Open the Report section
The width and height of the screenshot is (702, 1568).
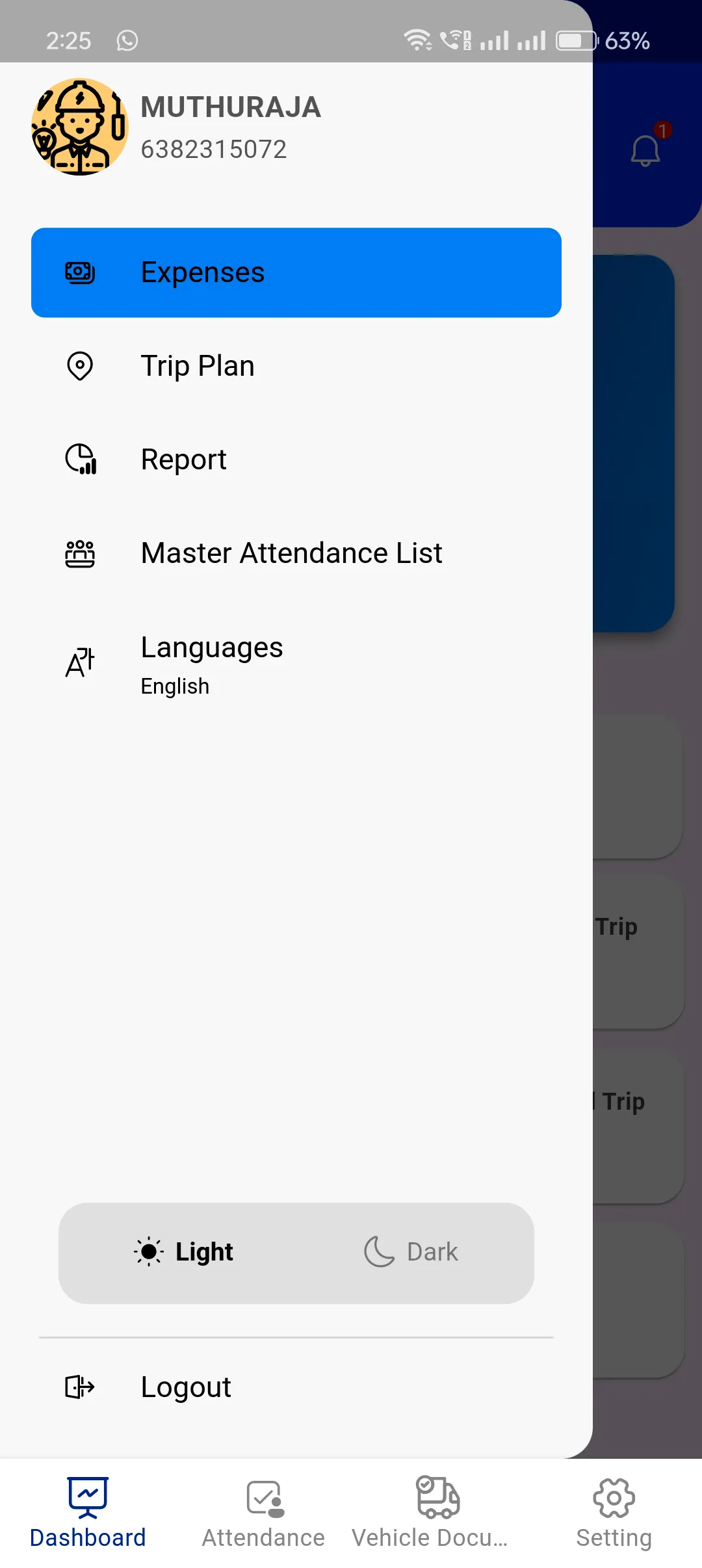click(296, 460)
